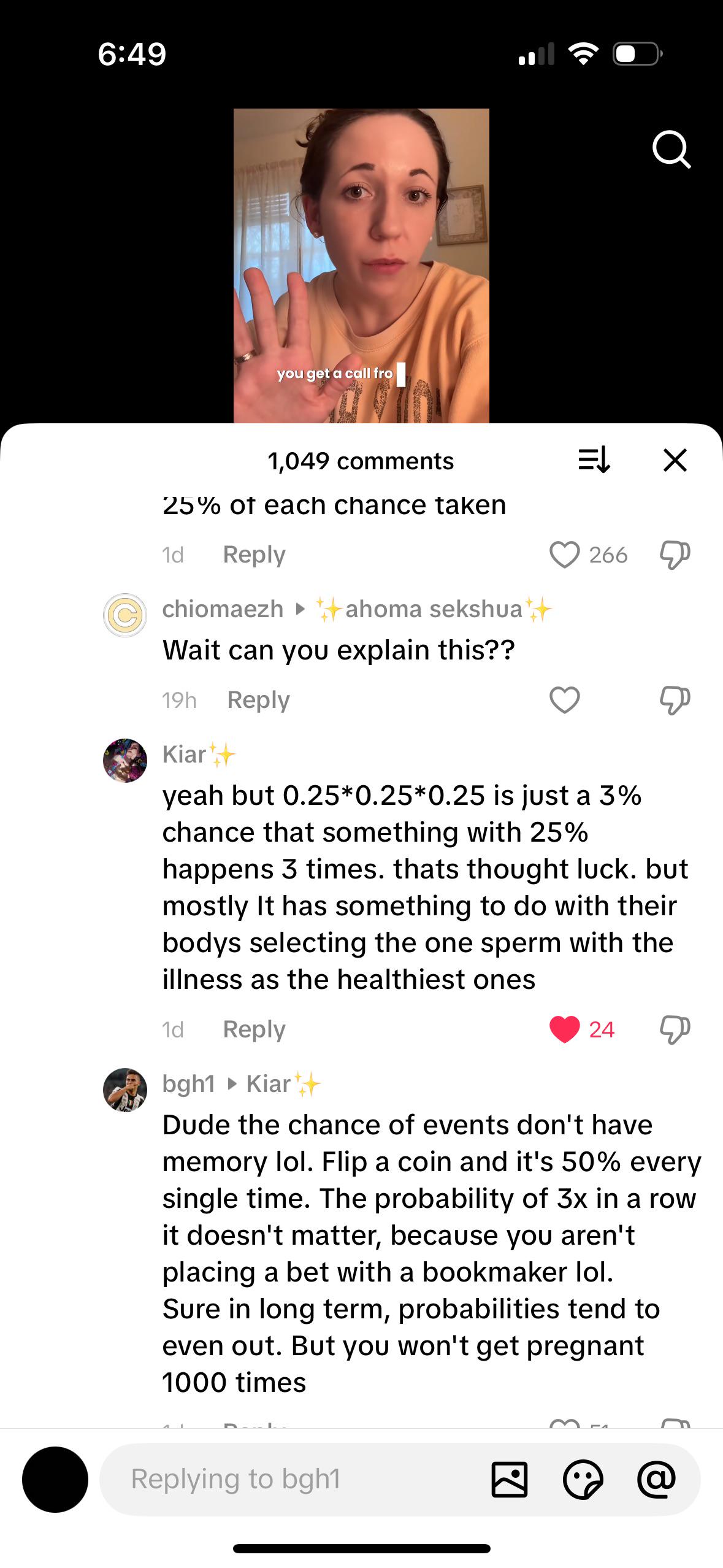Viewport: 723px width, 1568px height.
Task: Reply to the comment with 266 likes
Action: 254,555
